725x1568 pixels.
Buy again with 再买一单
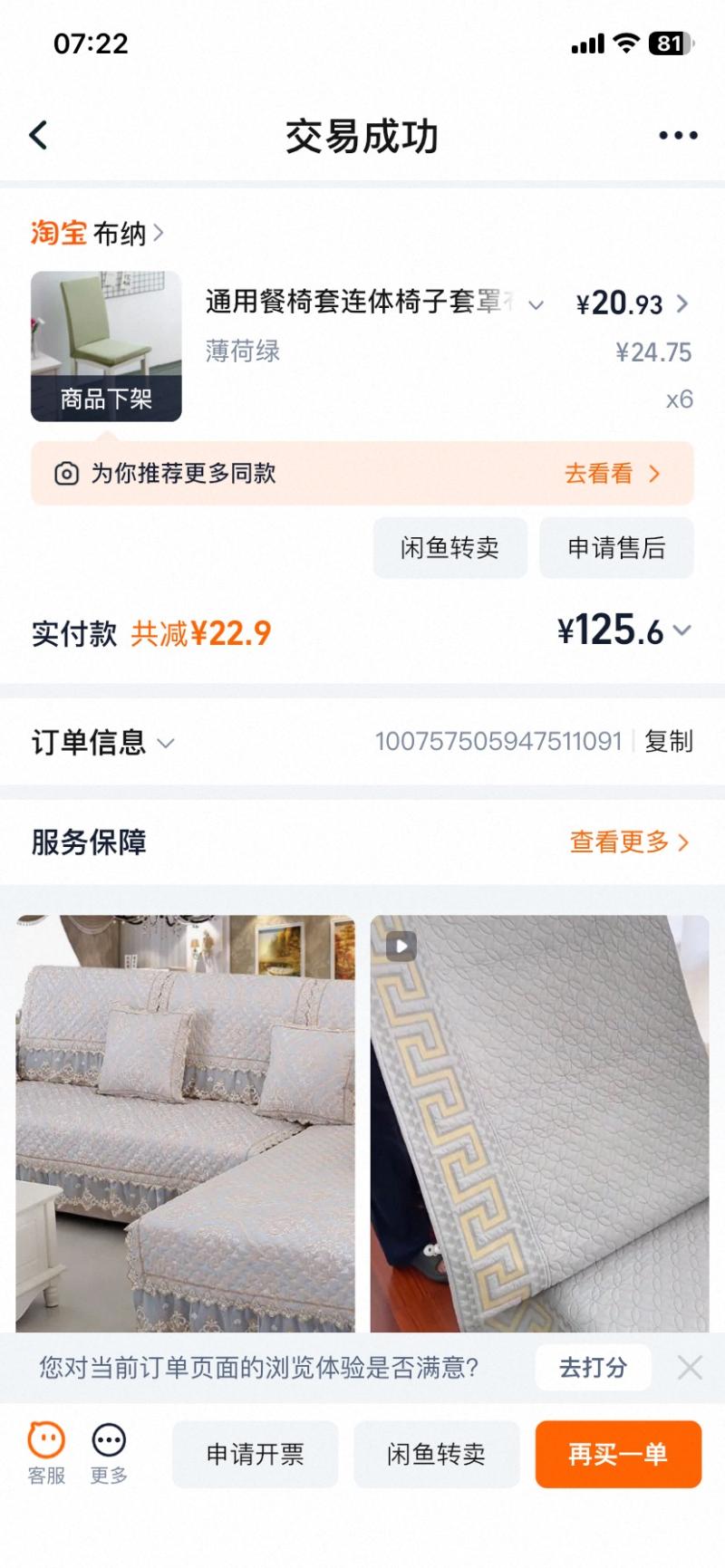tap(618, 1454)
